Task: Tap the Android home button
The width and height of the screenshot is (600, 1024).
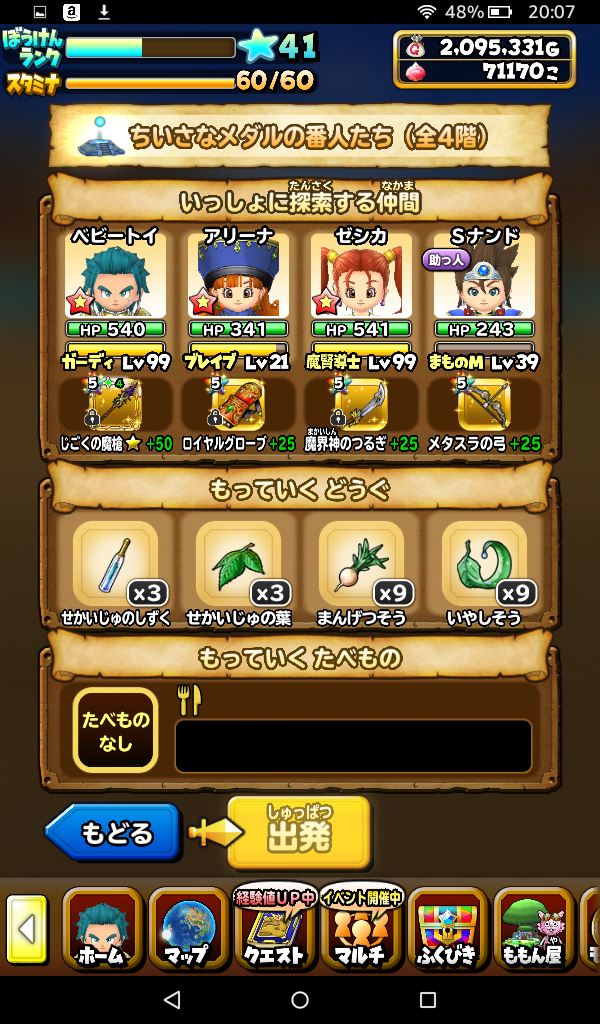Action: click(300, 1000)
